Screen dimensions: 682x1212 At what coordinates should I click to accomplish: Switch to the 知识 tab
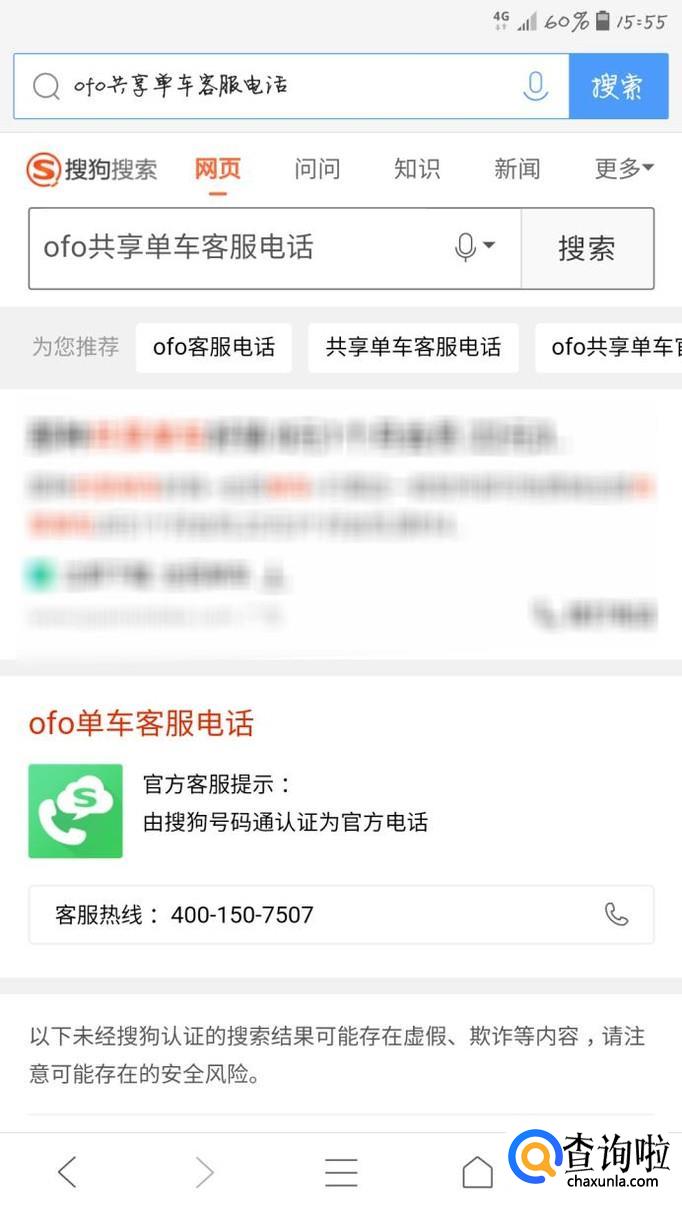pyautogui.click(x=417, y=169)
